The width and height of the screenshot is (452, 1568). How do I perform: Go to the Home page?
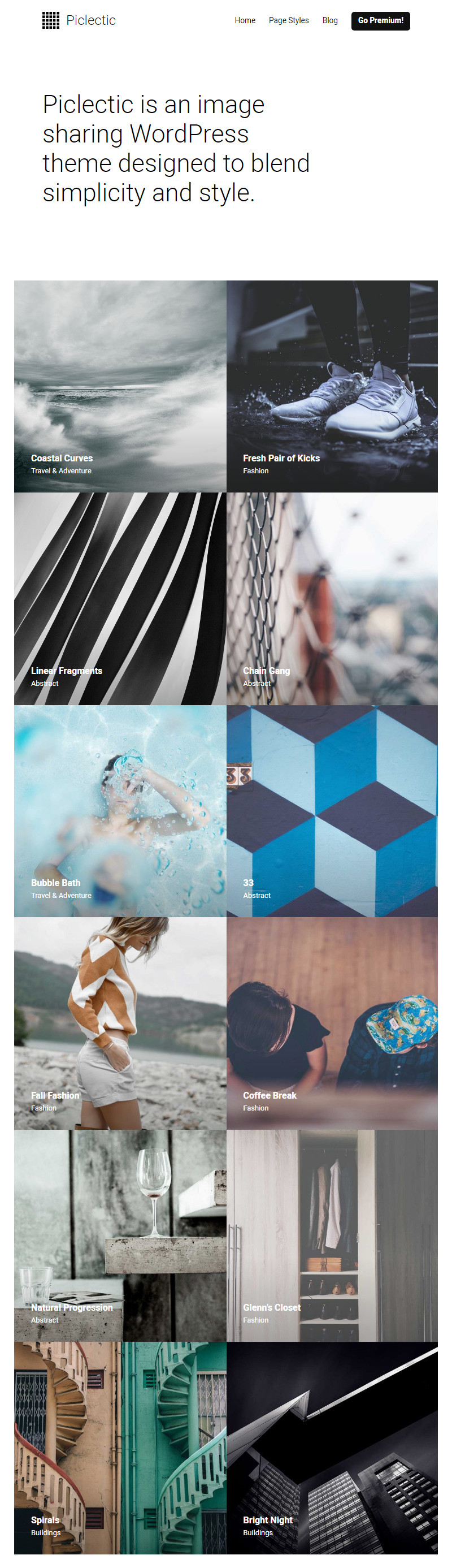[245, 21]
